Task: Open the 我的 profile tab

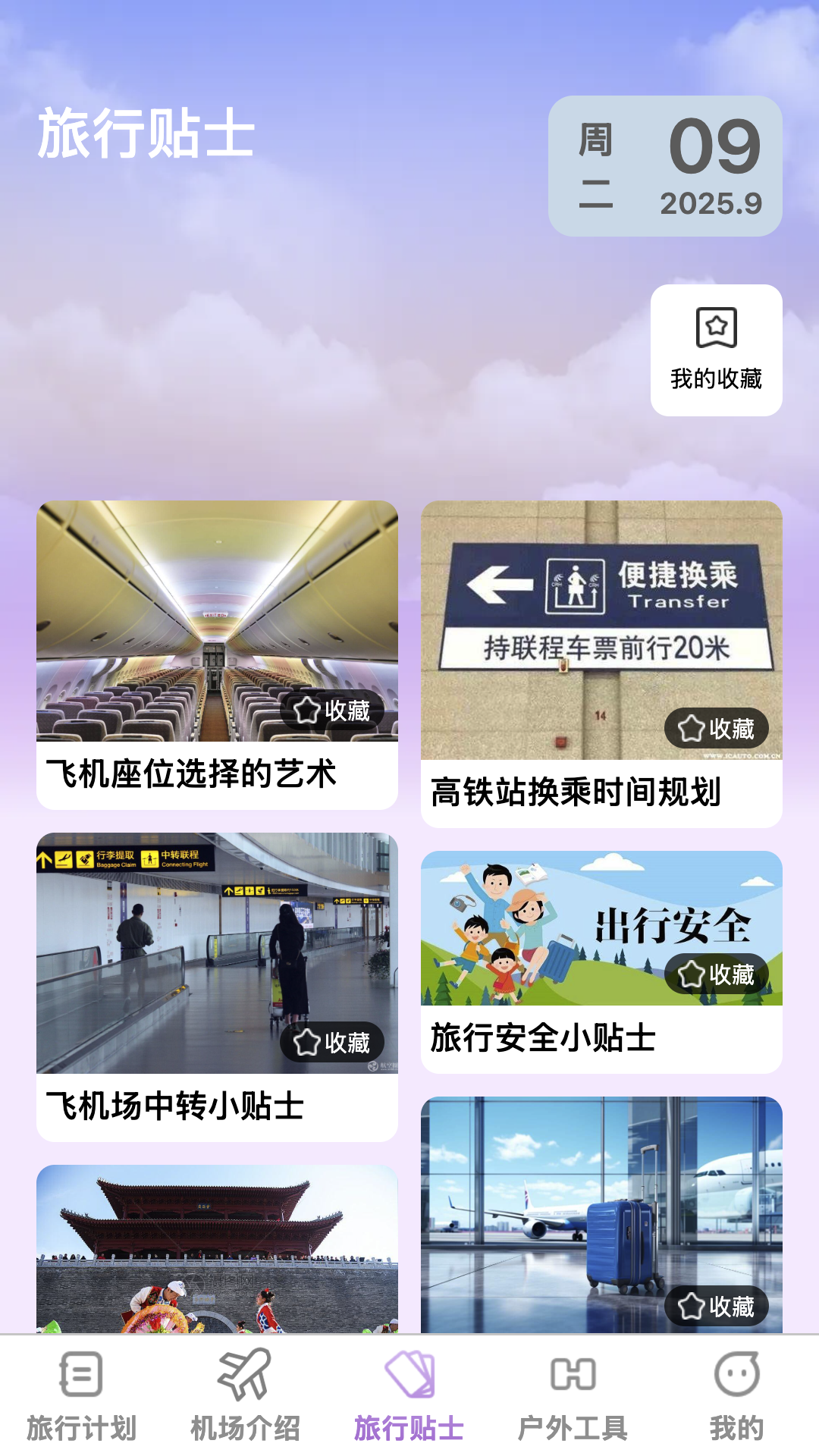Action: [x=736, y=1395]
